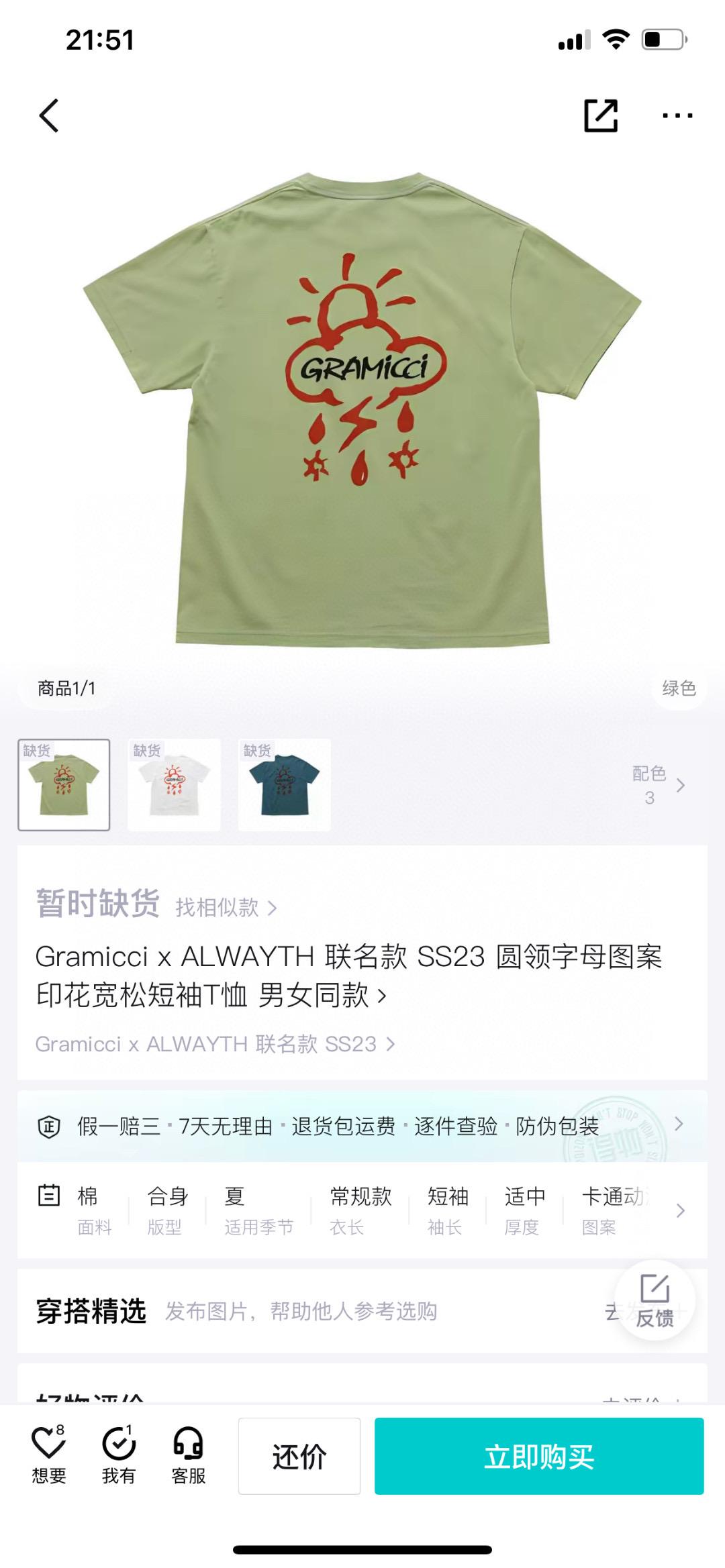
Task: Select the white T-shirt colorway thumbnail
Action: tap(174, 784)
